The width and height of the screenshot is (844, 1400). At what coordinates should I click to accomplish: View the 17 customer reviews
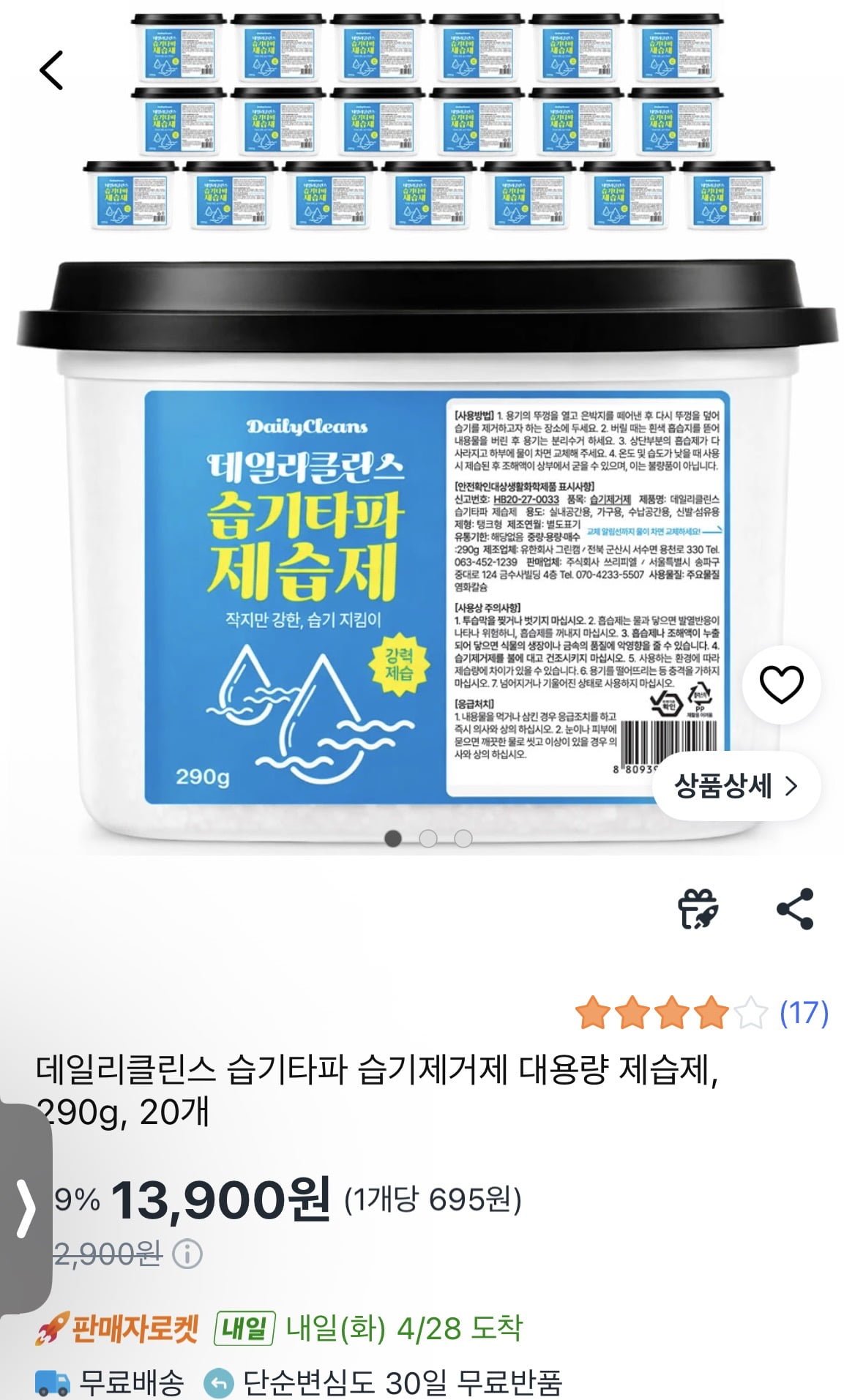pyautogui.click(x=804, y=1013)
